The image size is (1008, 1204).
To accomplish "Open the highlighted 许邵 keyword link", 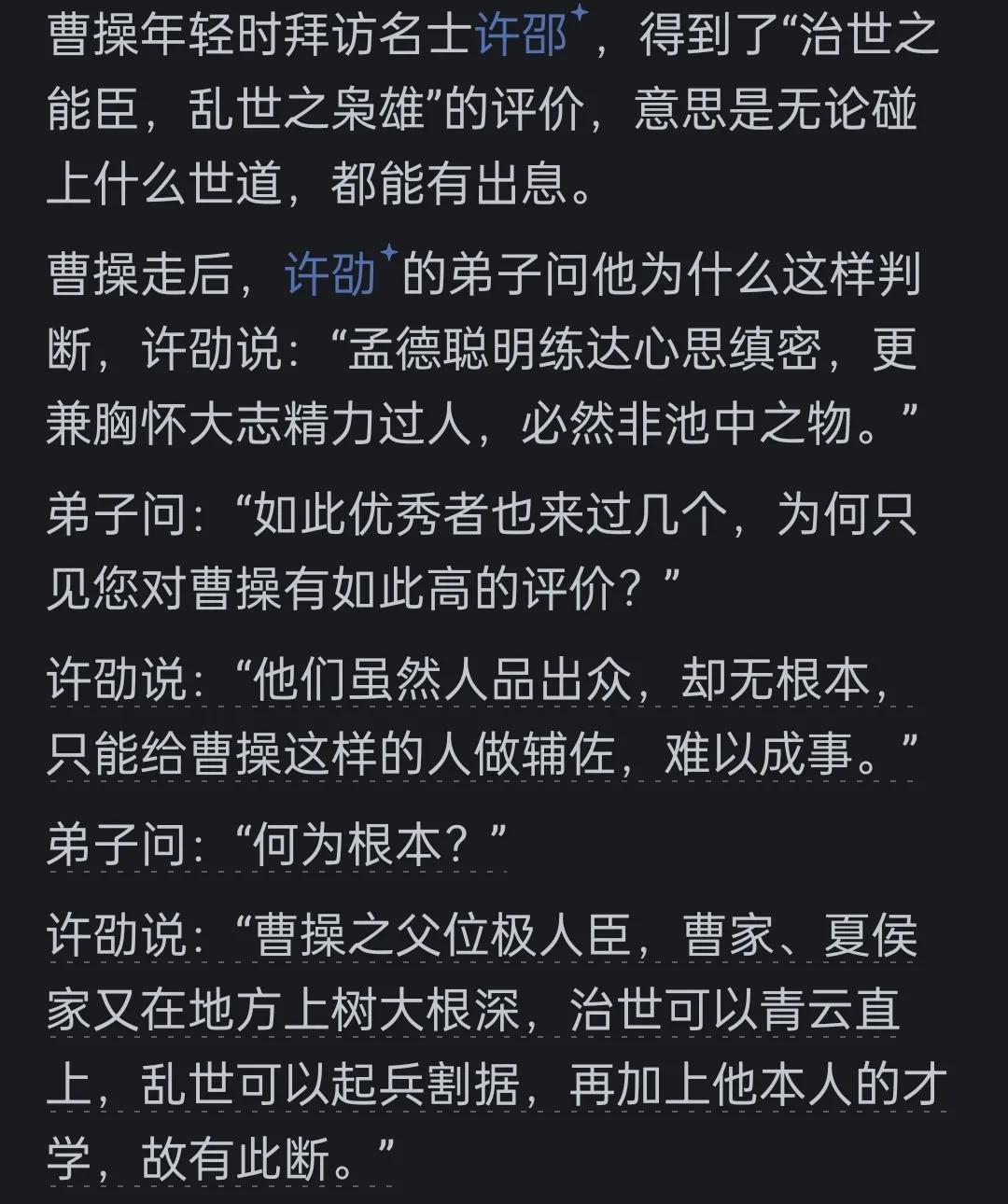I will click(521, 36).
